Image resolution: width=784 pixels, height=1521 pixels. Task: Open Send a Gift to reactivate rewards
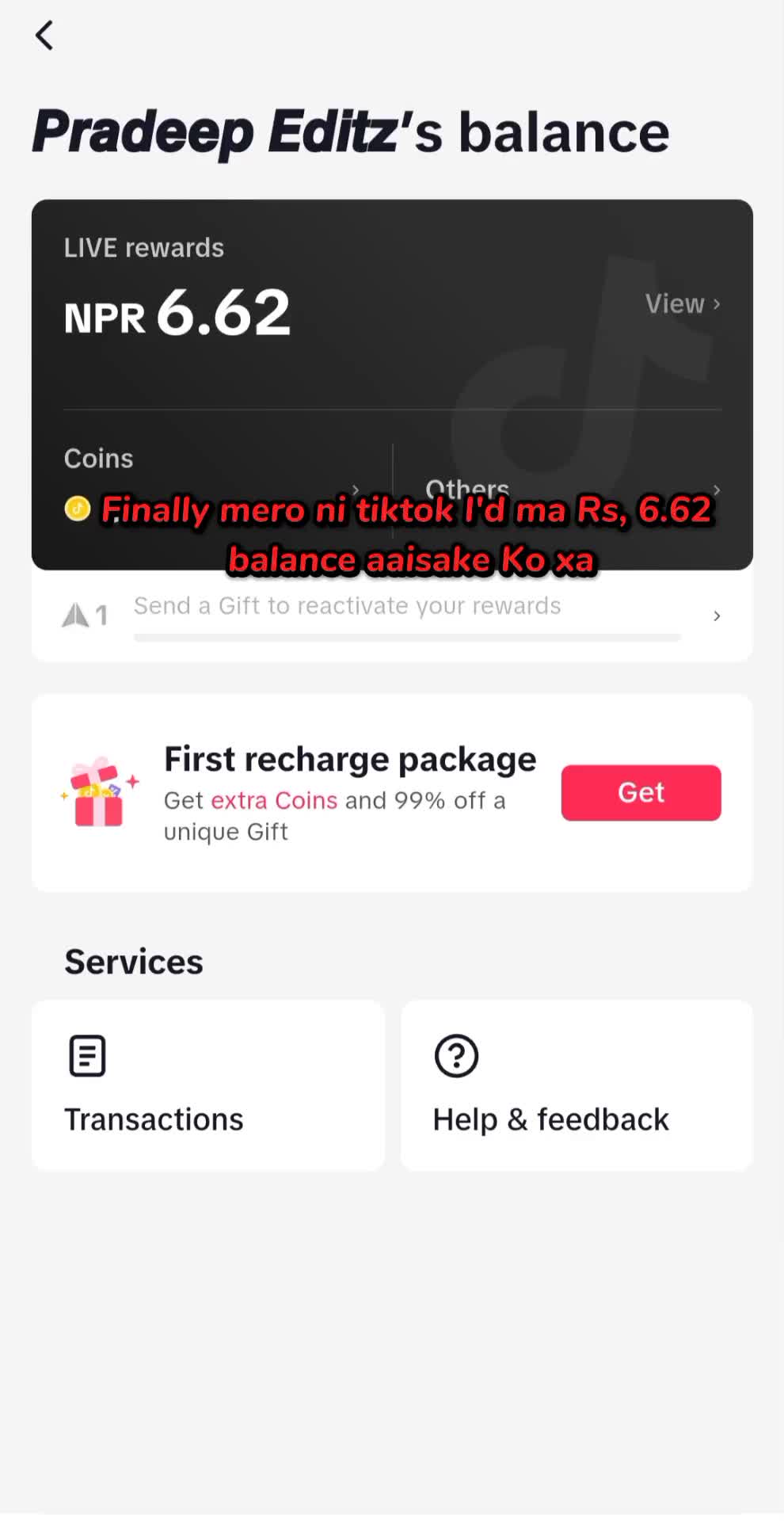pos(392,616)
